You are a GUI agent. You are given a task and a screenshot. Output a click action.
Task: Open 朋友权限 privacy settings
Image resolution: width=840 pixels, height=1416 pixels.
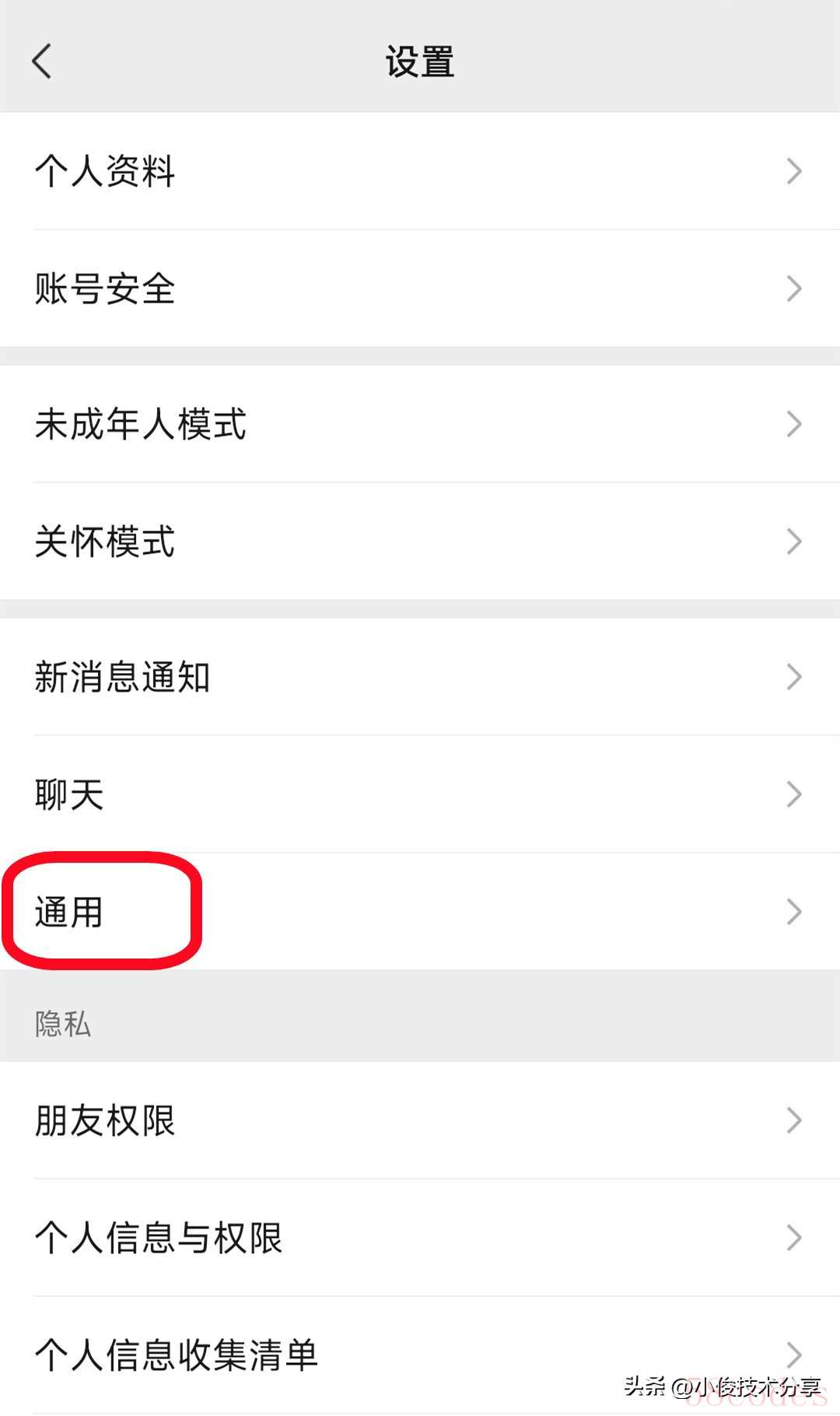420,1120
